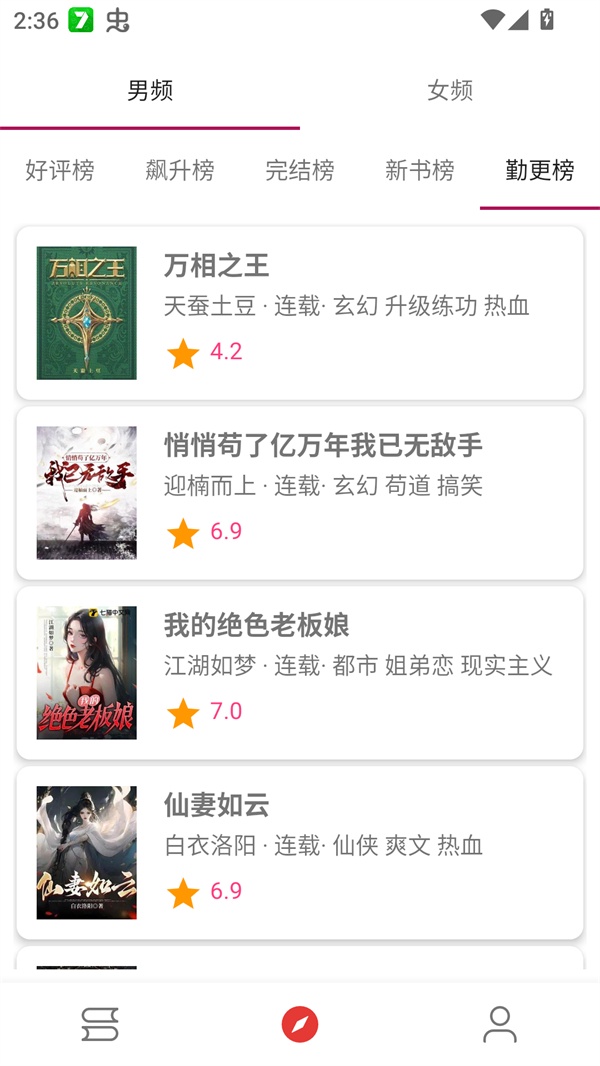Show the 新书榜 ranking list
Screen dimensions: 600x1066
tap(420, 170)
